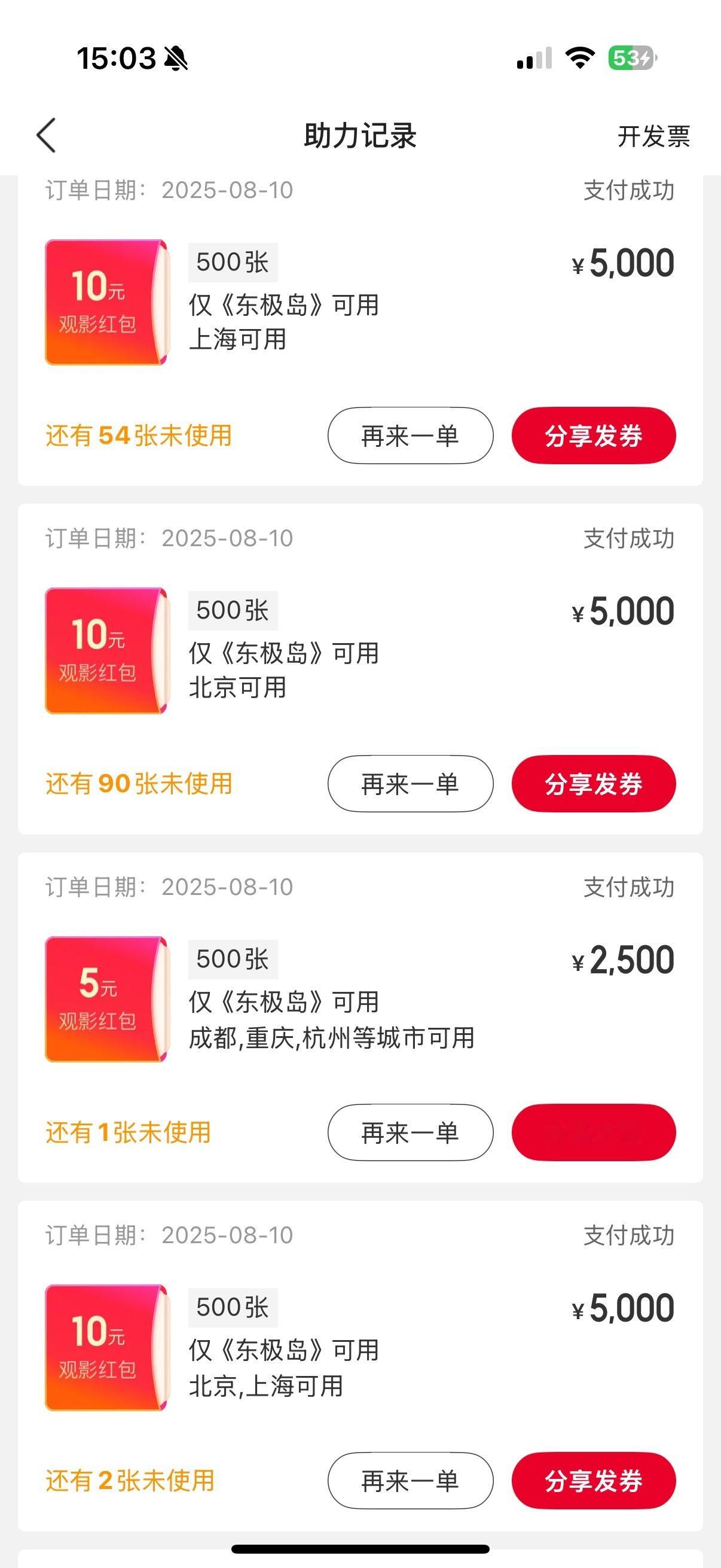
Task: Reorder the 北京,上海可用 coupon pack
Action: [410, 1481]
